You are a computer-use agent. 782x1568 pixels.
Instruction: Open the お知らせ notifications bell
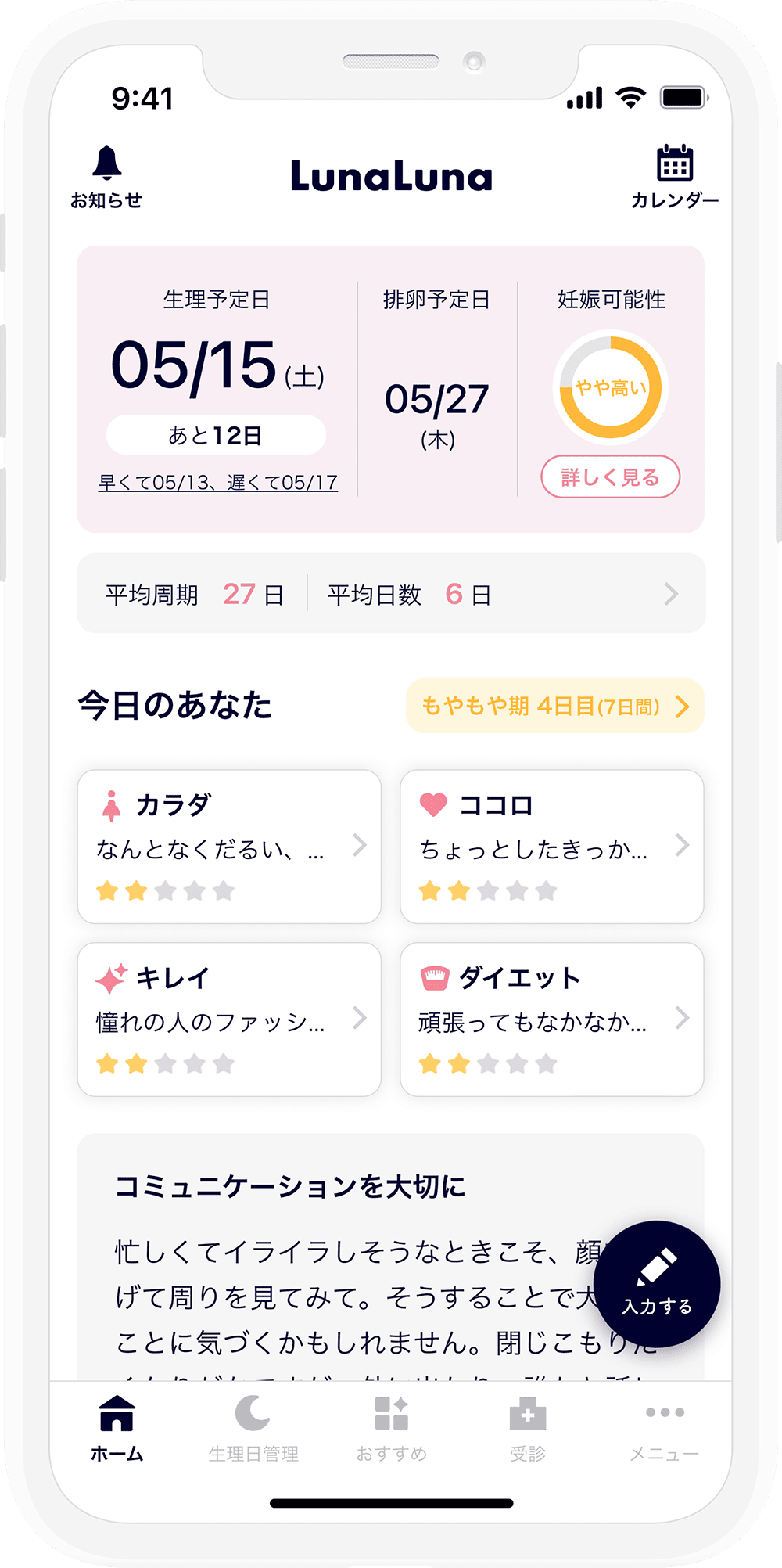coord(106,177)
